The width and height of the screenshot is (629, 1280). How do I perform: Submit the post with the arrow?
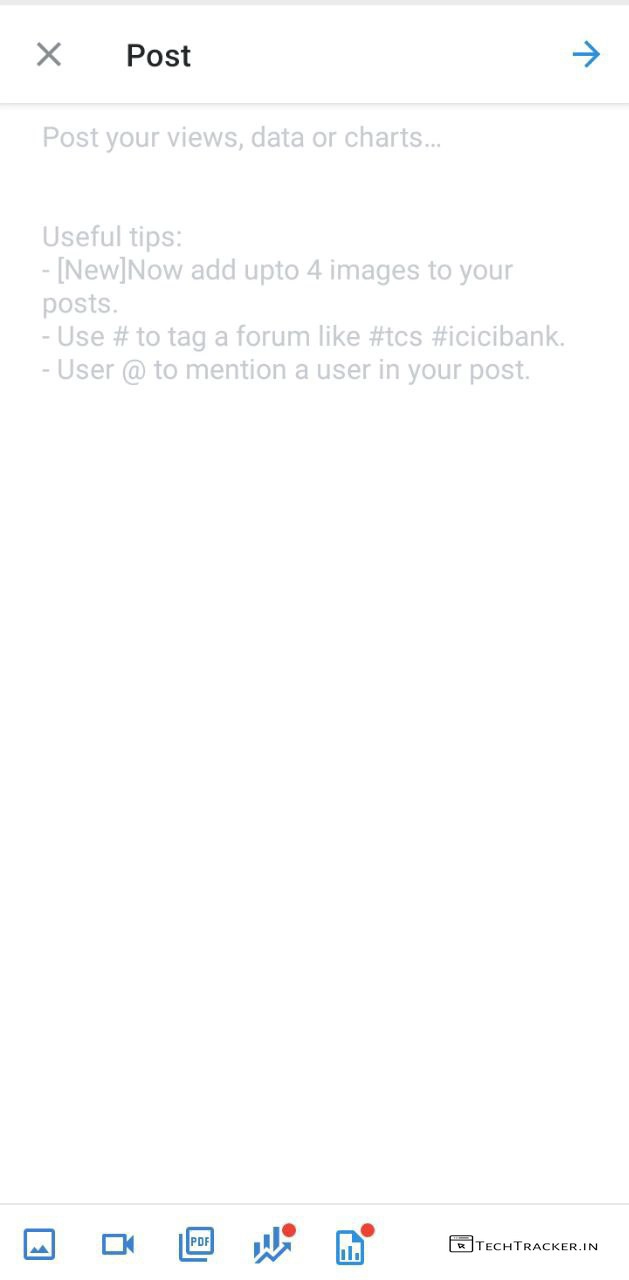point(586,55)
